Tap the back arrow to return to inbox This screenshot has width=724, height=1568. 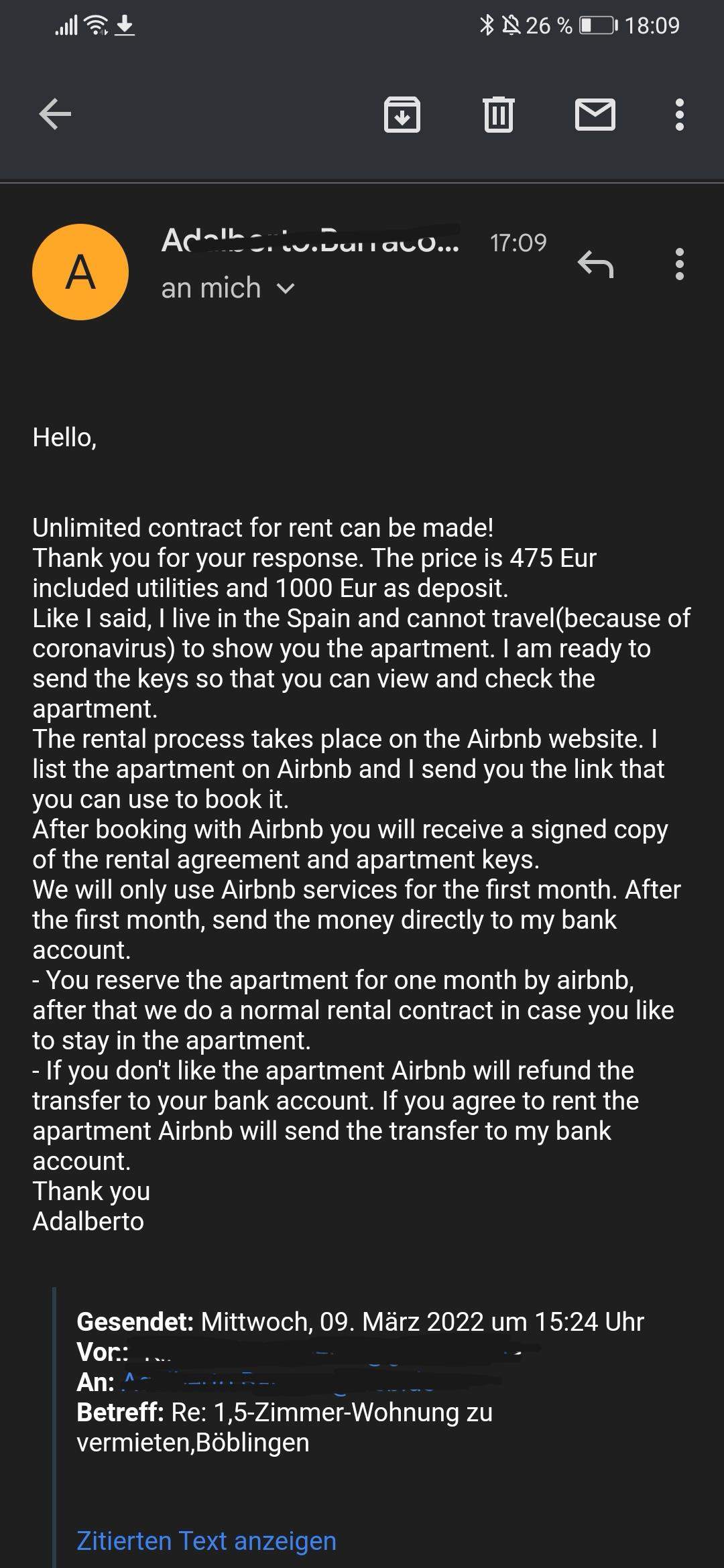(x=54, y=114)
